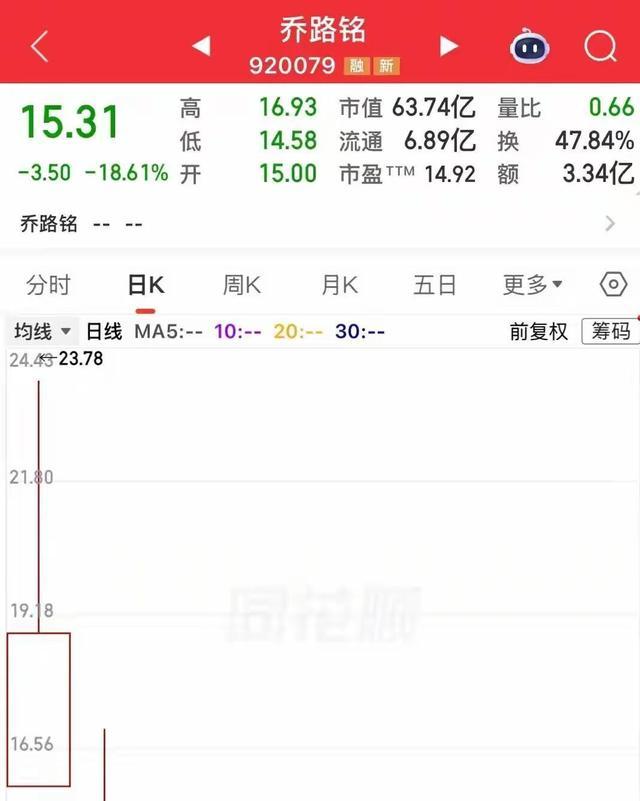
Task: Change the 前复权 adjustment option
Action: pos(539,332)
